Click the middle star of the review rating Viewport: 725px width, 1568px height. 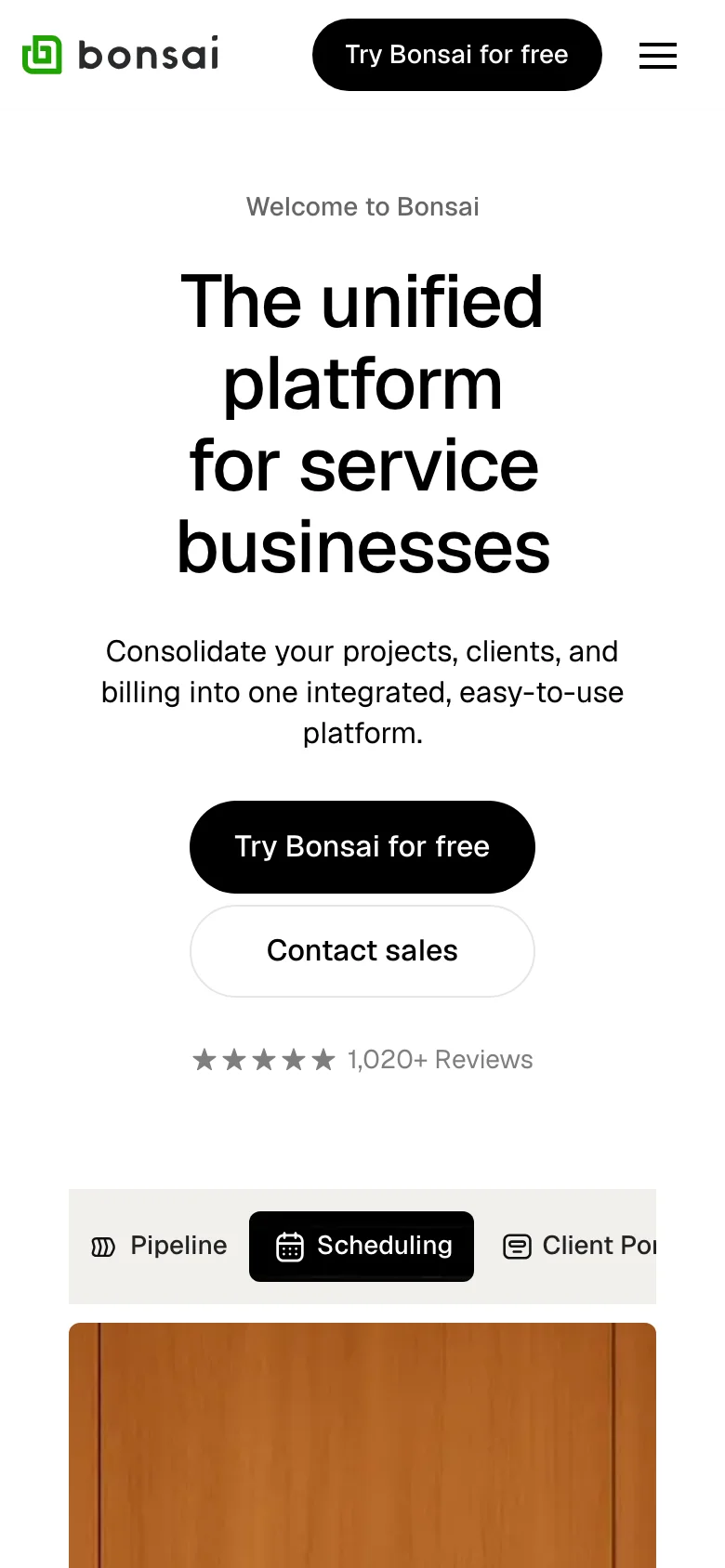coord(264,1059)
